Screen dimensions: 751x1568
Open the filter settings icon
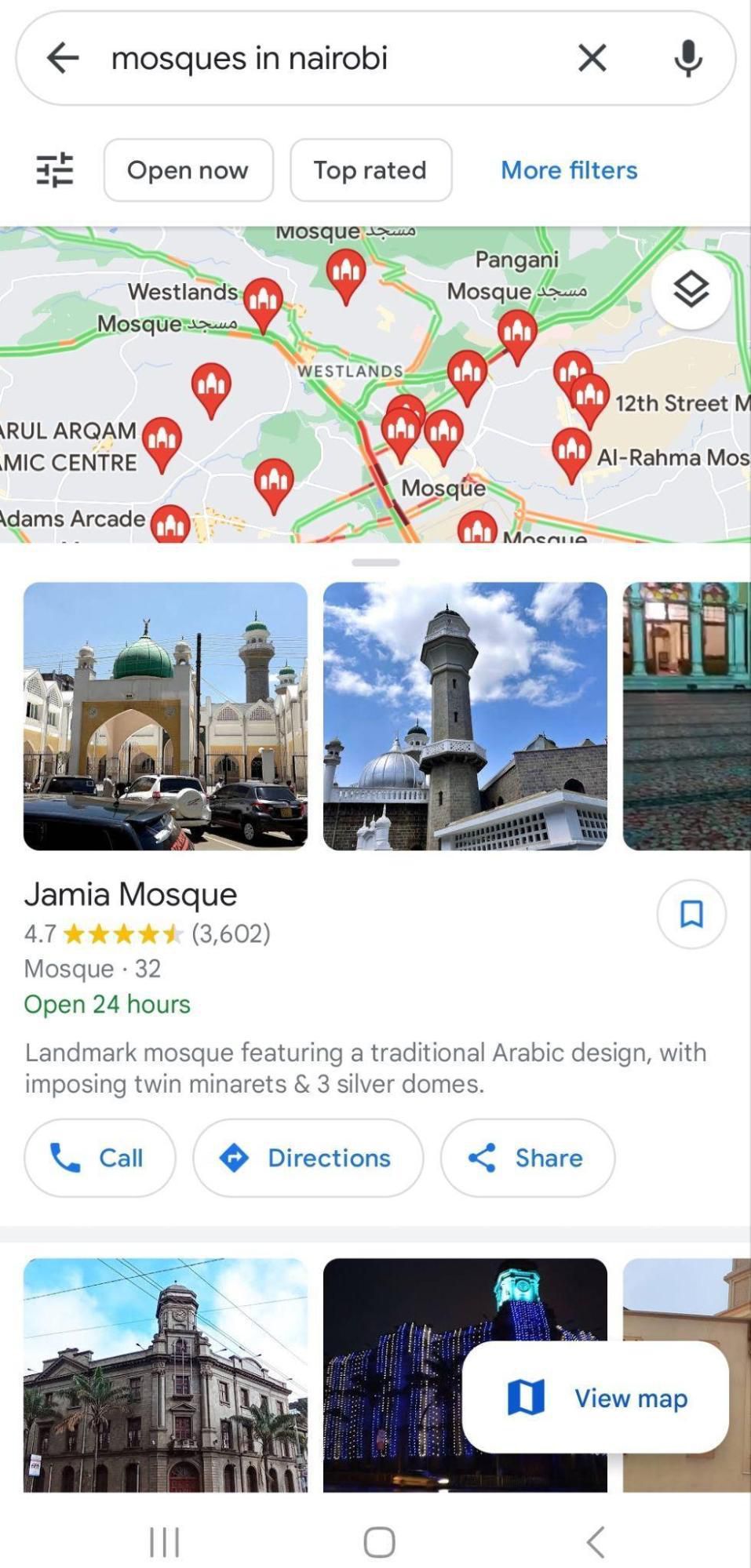[55, 170]
